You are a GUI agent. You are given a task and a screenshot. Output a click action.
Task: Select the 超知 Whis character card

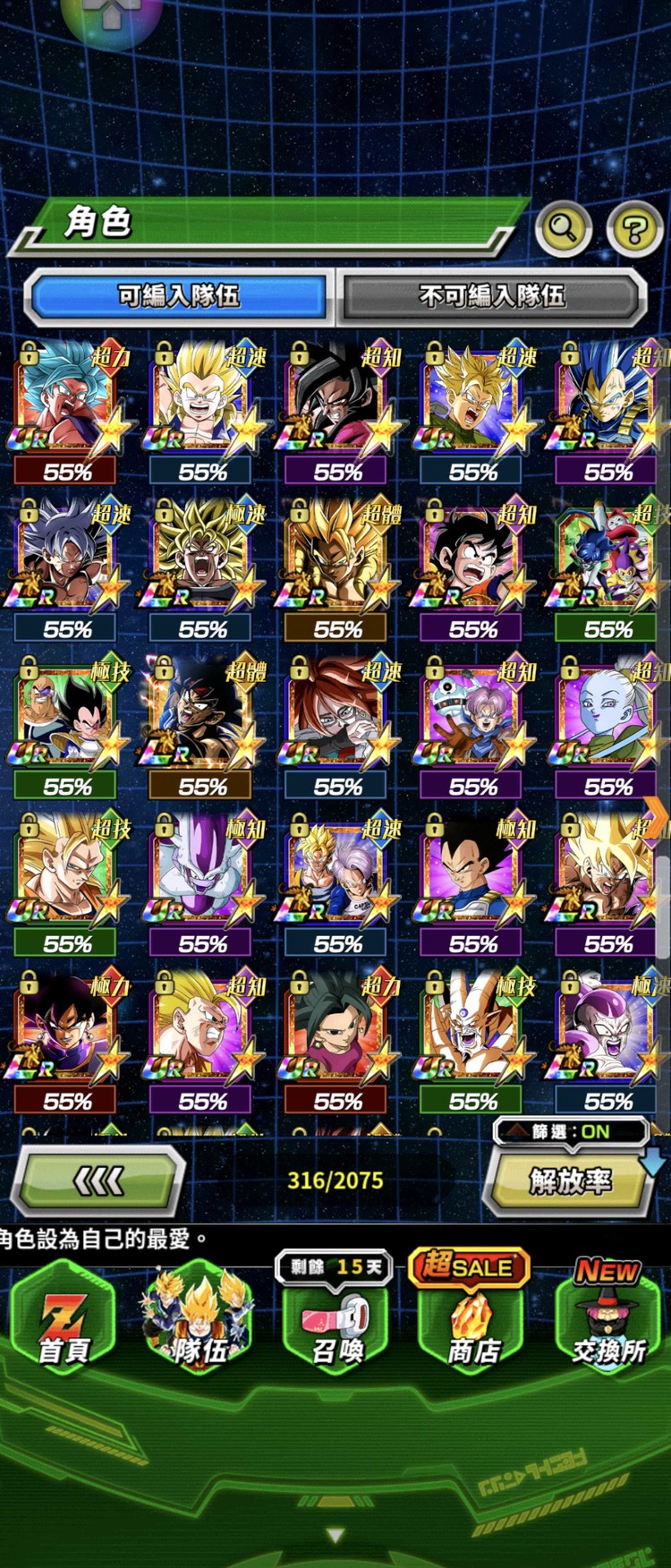click(x=607, y=716)
